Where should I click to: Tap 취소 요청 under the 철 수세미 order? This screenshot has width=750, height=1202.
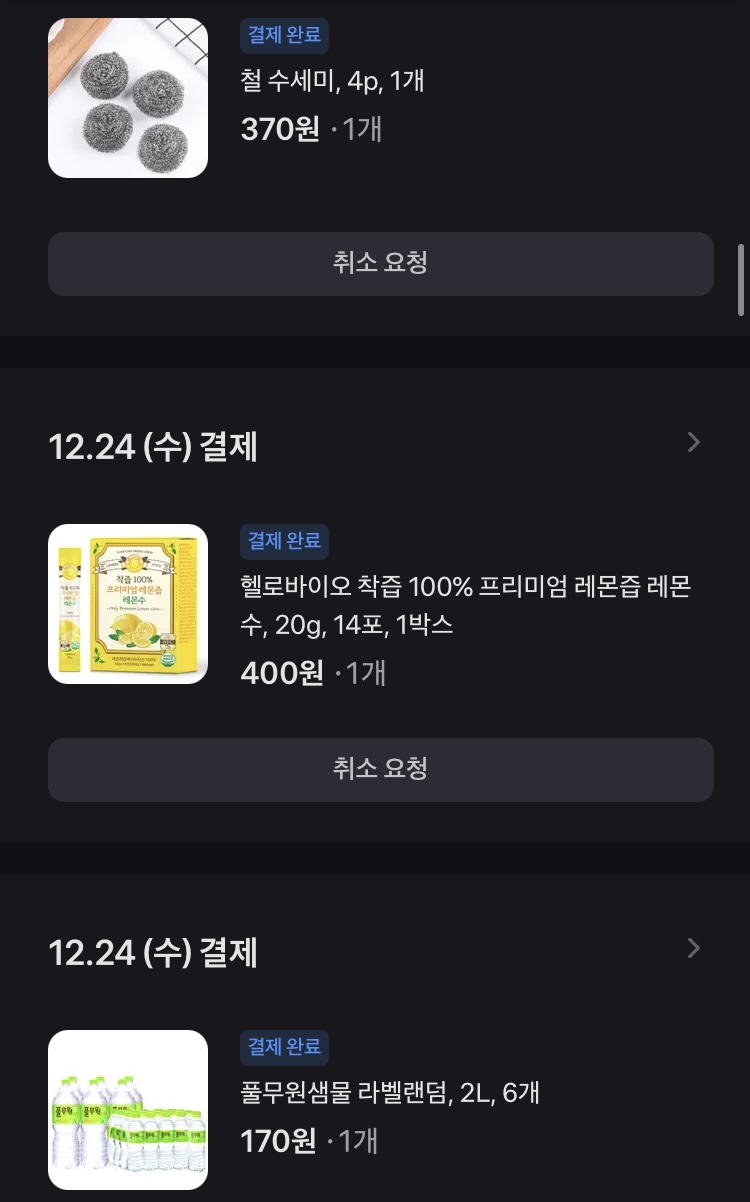pos(380,264)
